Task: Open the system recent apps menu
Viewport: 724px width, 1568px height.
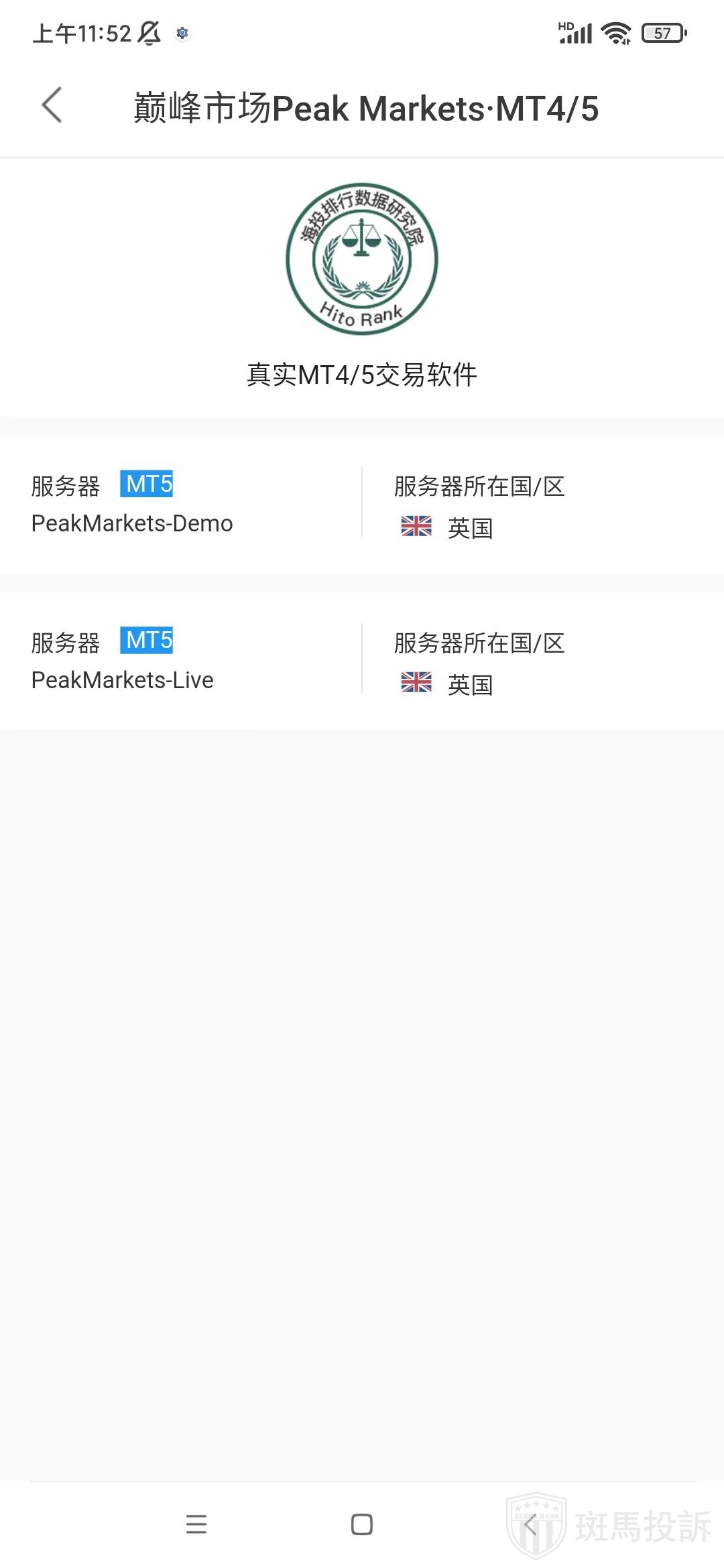Action: click(196, 1524)
